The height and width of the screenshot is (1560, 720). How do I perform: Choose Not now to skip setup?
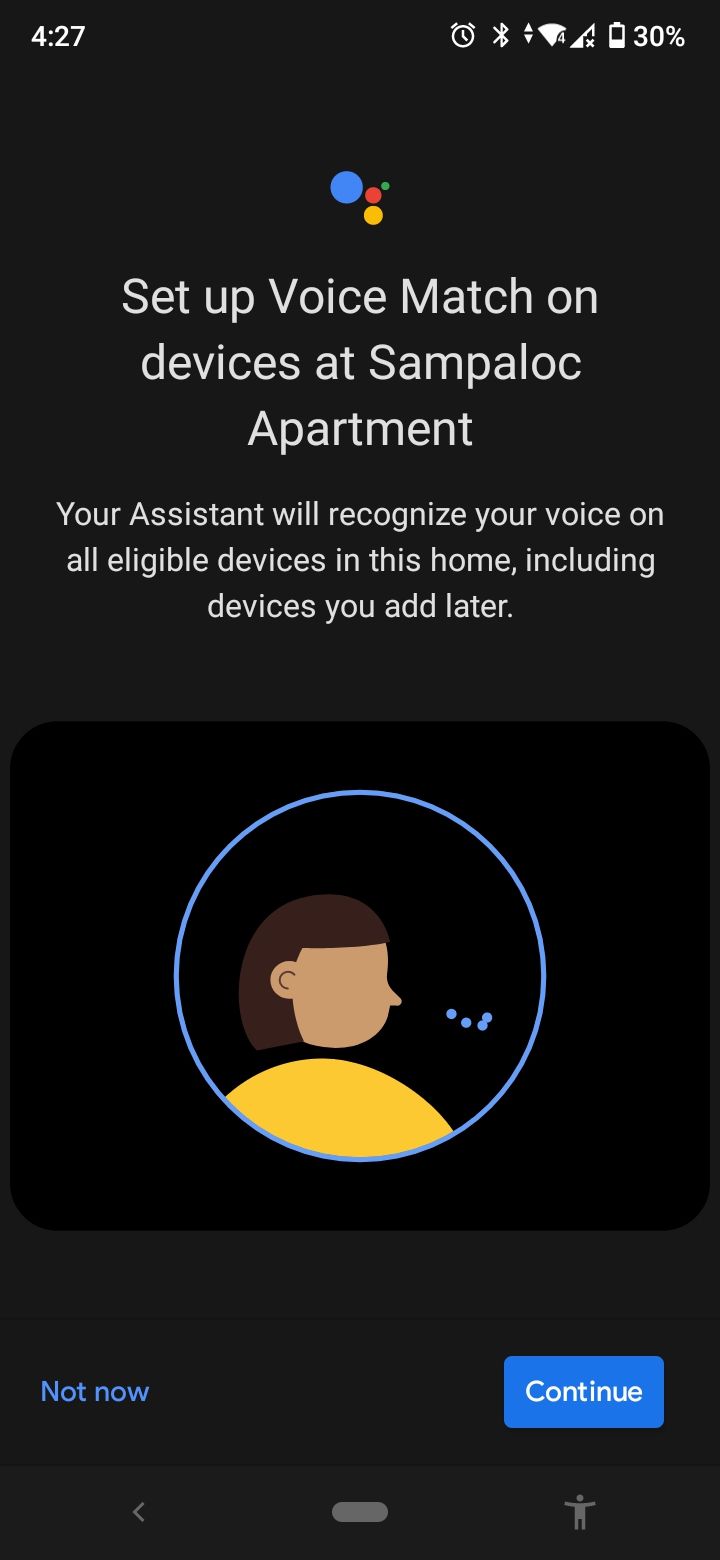click(x=95, y=1391)
